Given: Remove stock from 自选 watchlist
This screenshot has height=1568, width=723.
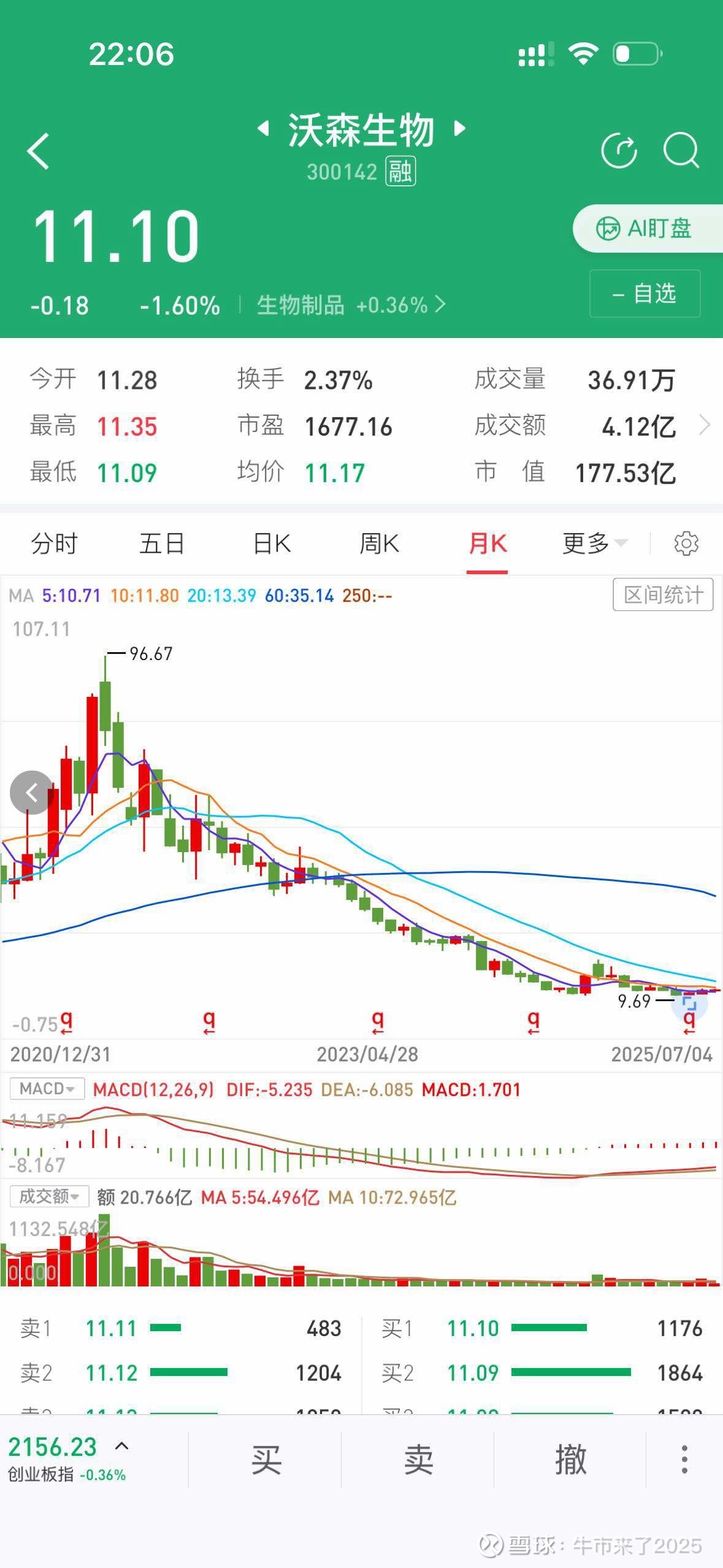Looking at the screenshot, I should (x=645, y=293).
